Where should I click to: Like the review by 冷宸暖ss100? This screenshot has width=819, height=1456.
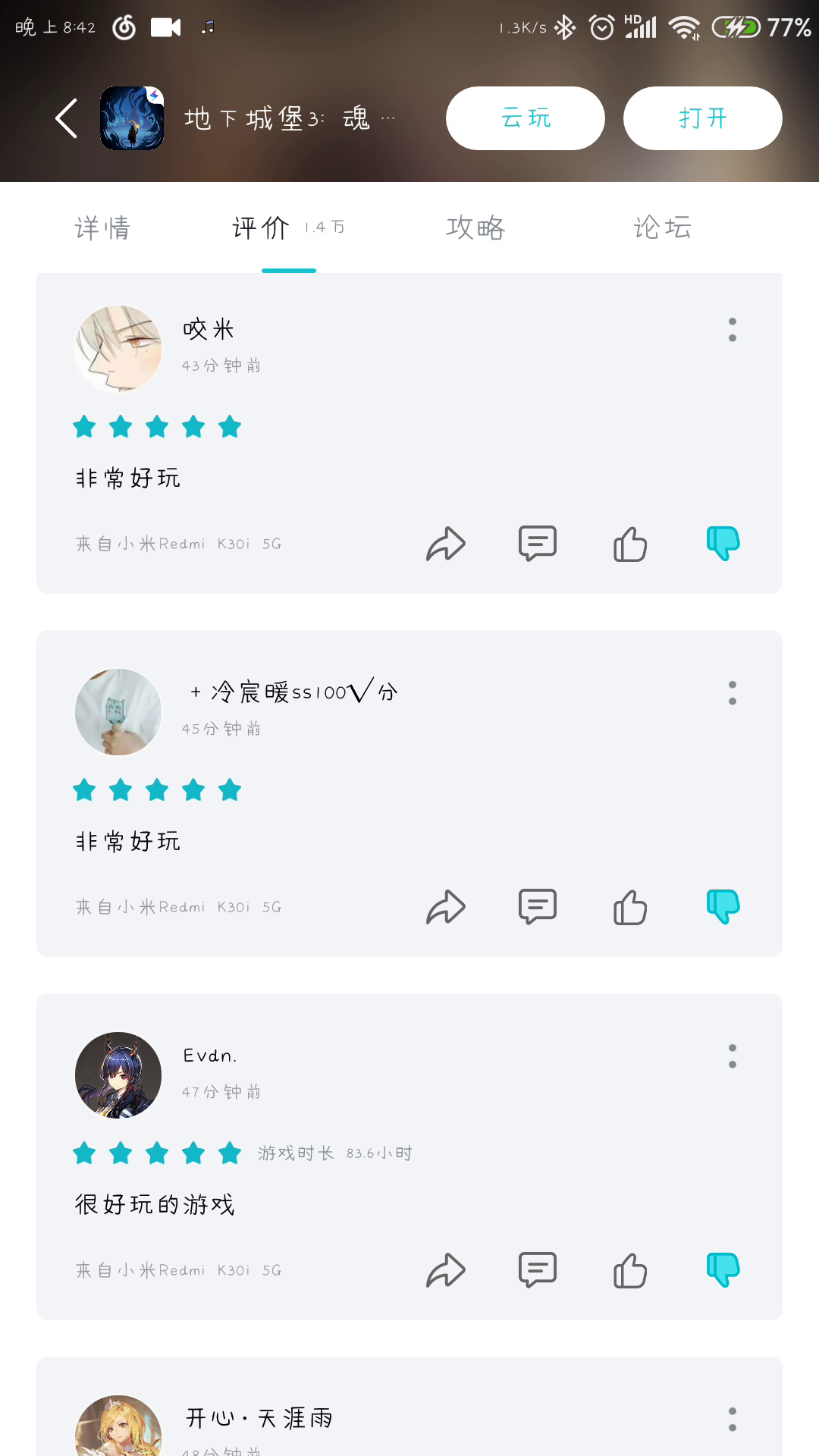(x=630, y=907)
